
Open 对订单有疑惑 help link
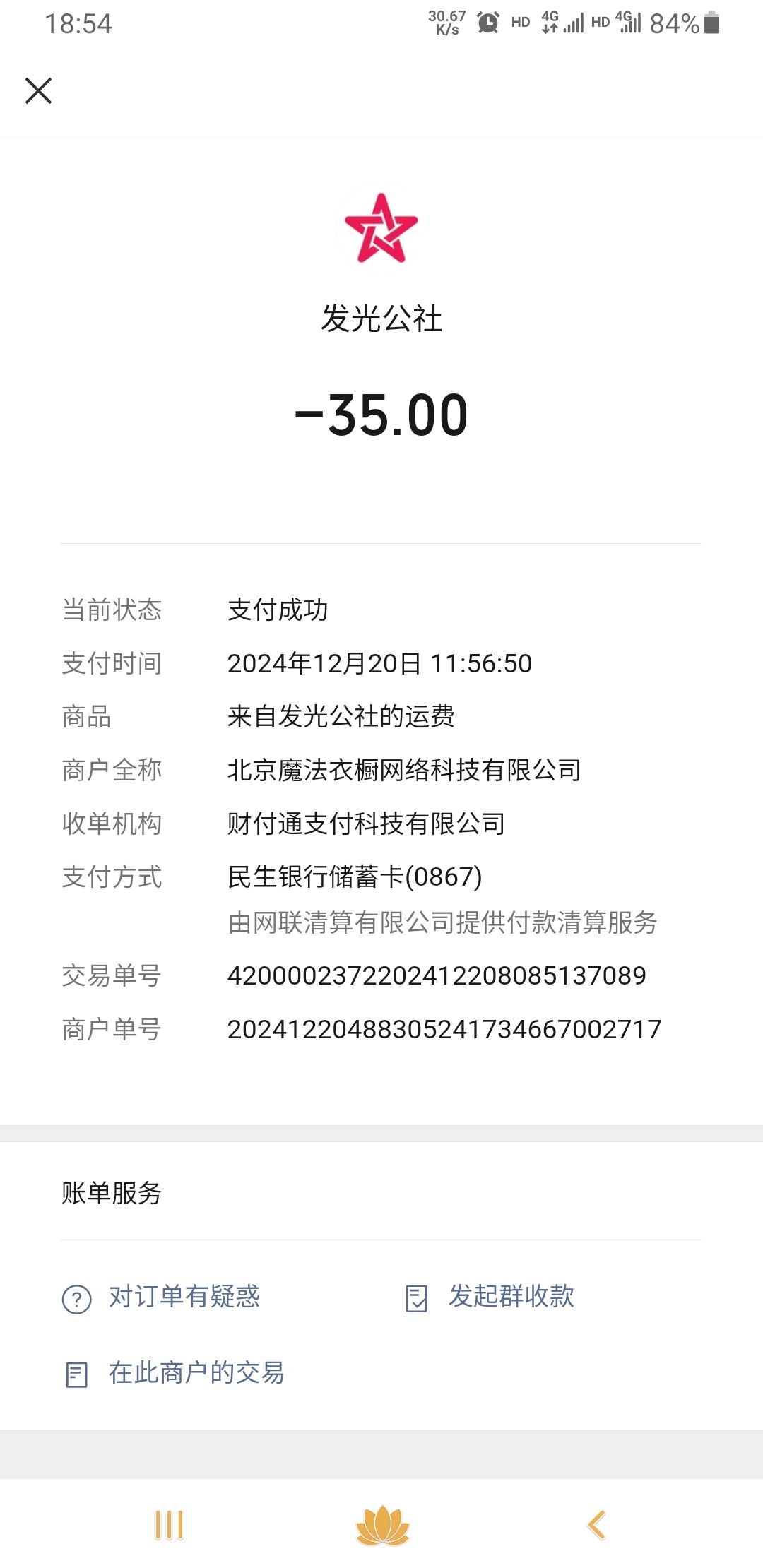161,1297
